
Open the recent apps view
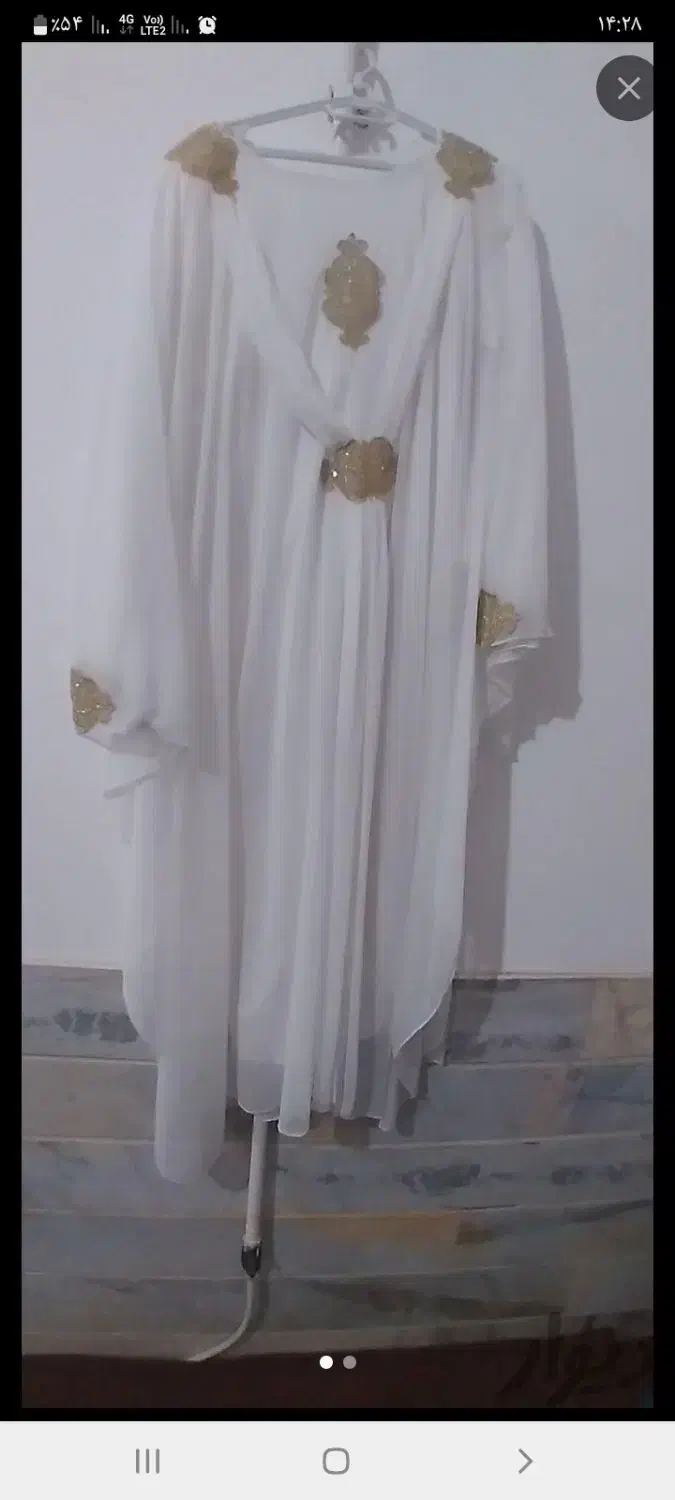point(147,1461)
